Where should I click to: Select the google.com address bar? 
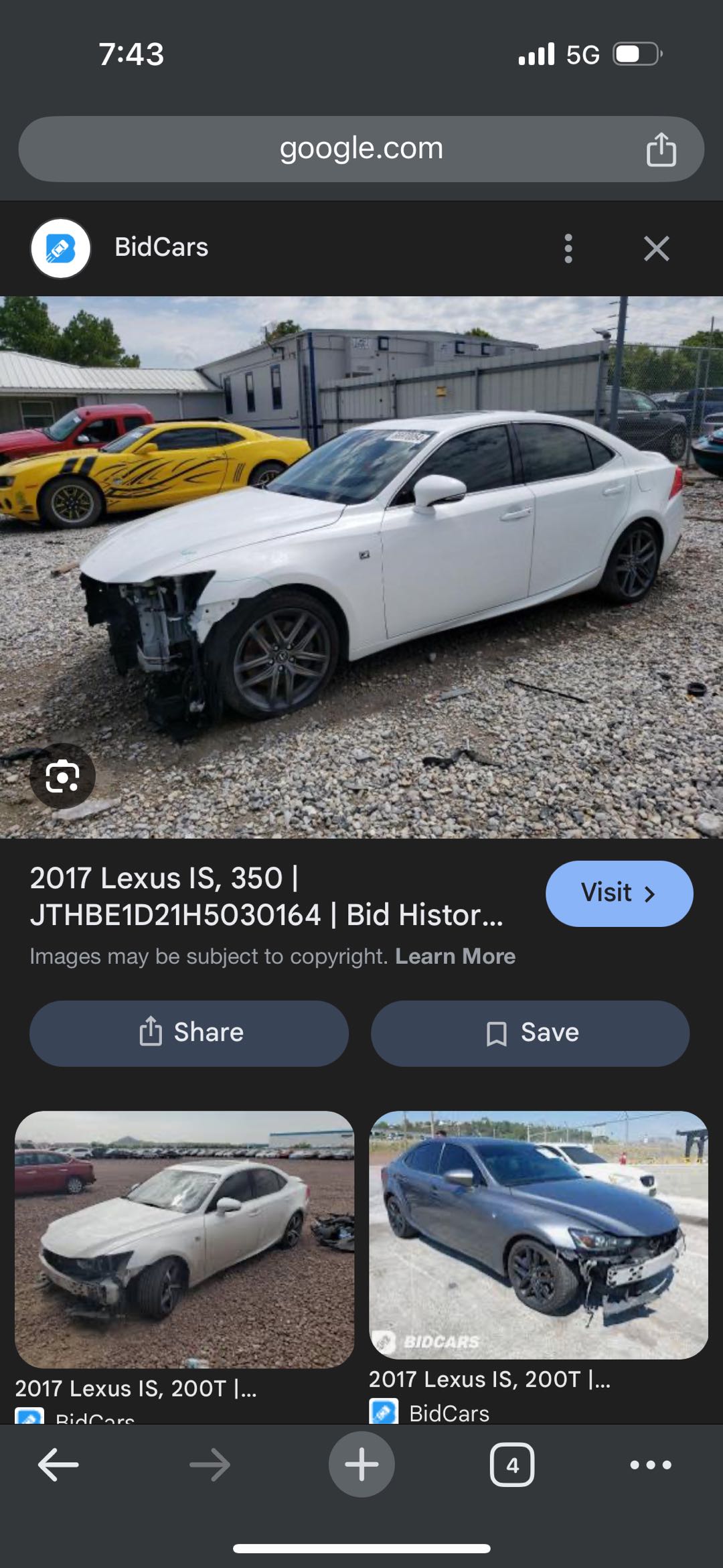[x=361, y=147]
